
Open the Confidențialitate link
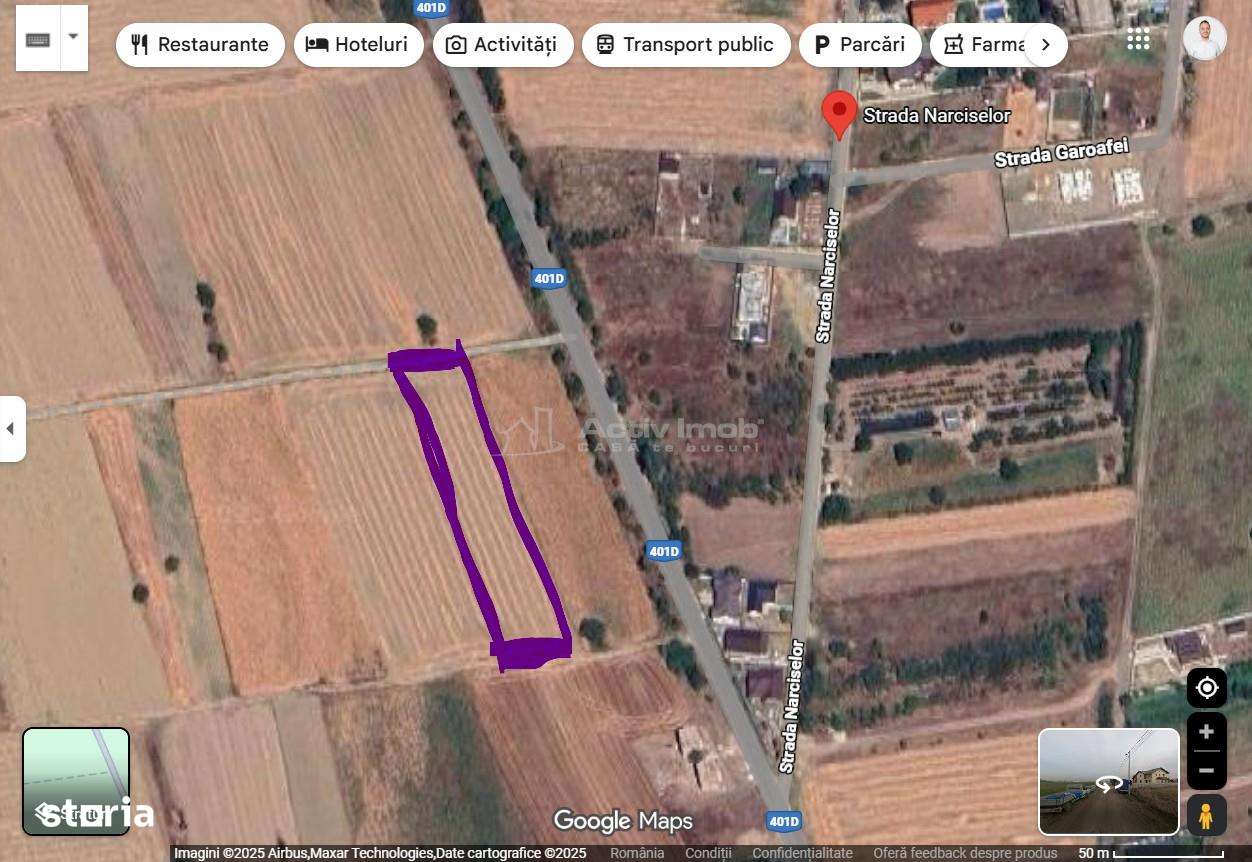pos(802,853)
